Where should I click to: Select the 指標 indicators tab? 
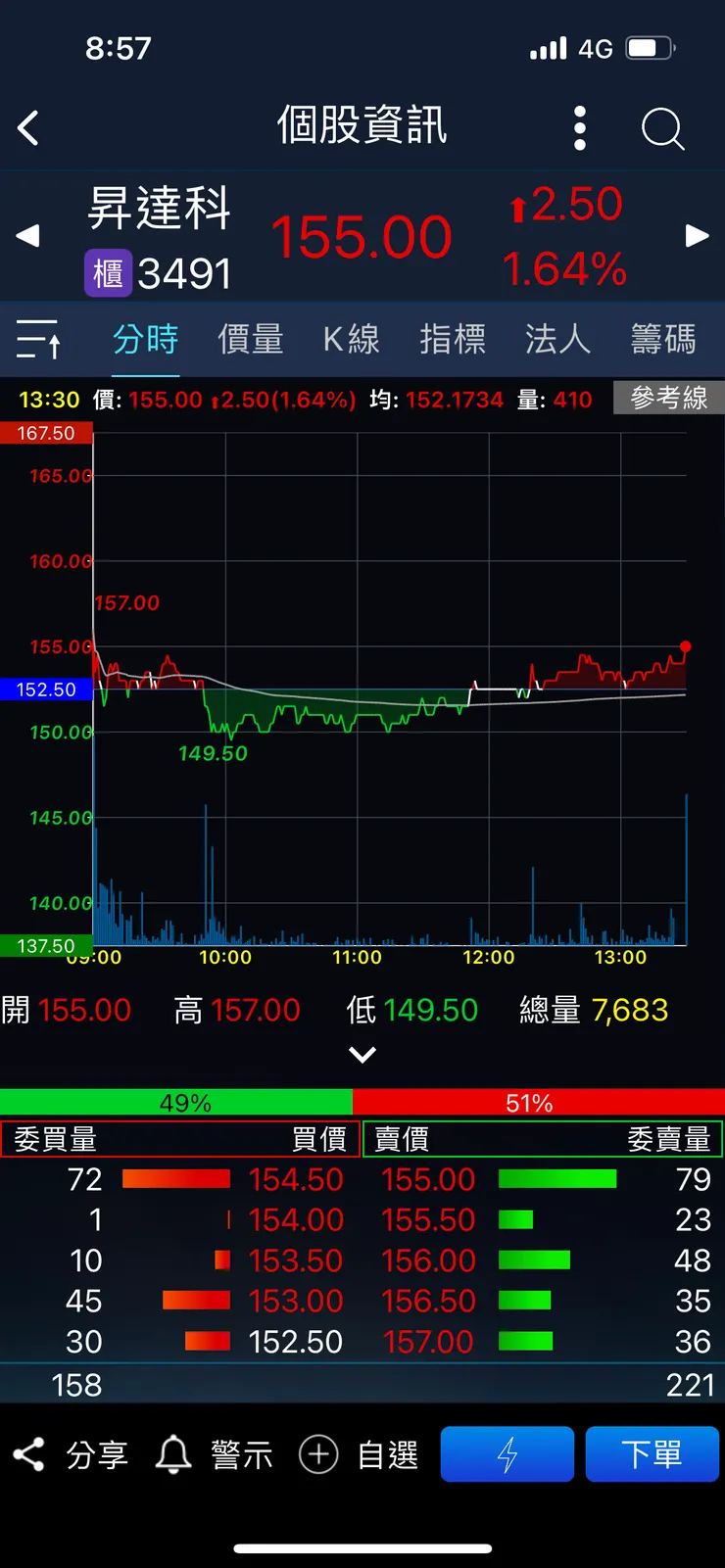click(453, 339)
